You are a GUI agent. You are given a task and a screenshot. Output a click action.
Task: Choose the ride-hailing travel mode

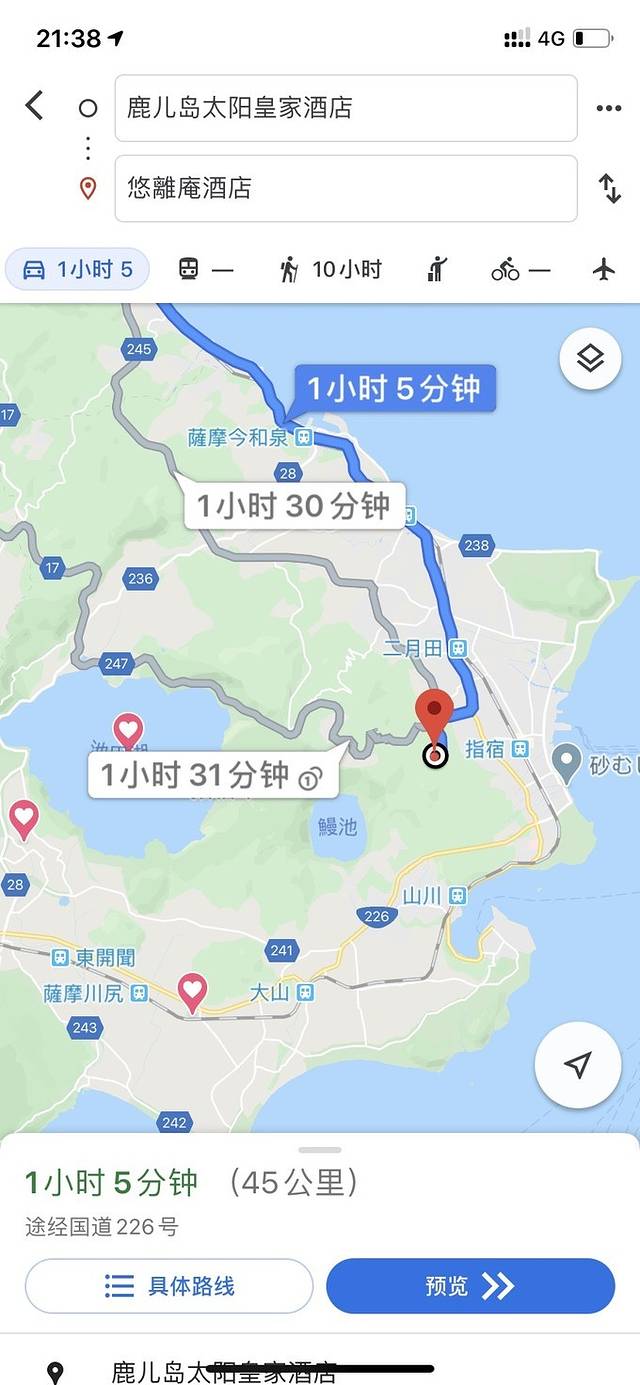(437, 269)
